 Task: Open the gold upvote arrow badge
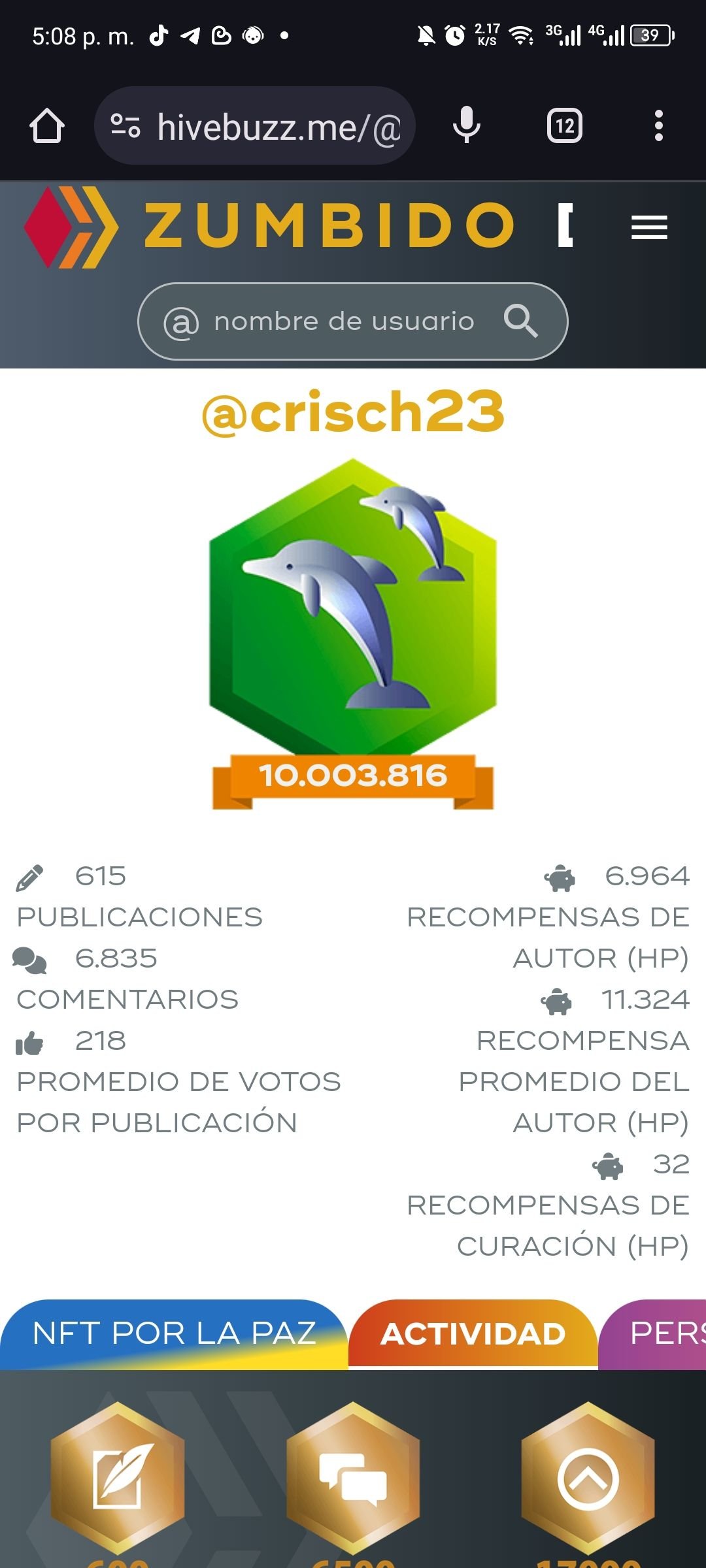click(x=588, y=1478)
